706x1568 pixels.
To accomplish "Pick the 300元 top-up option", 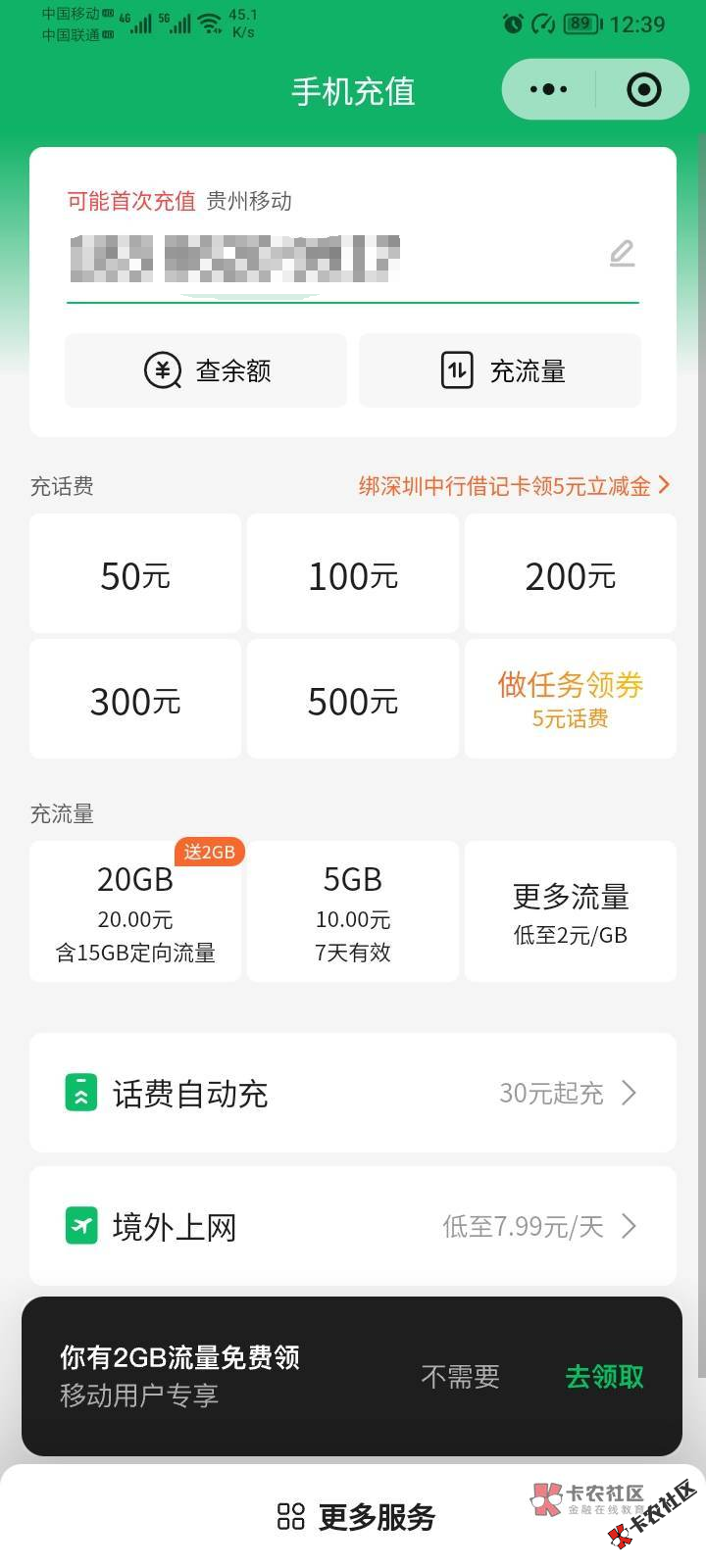I will [x=135, y=701].
